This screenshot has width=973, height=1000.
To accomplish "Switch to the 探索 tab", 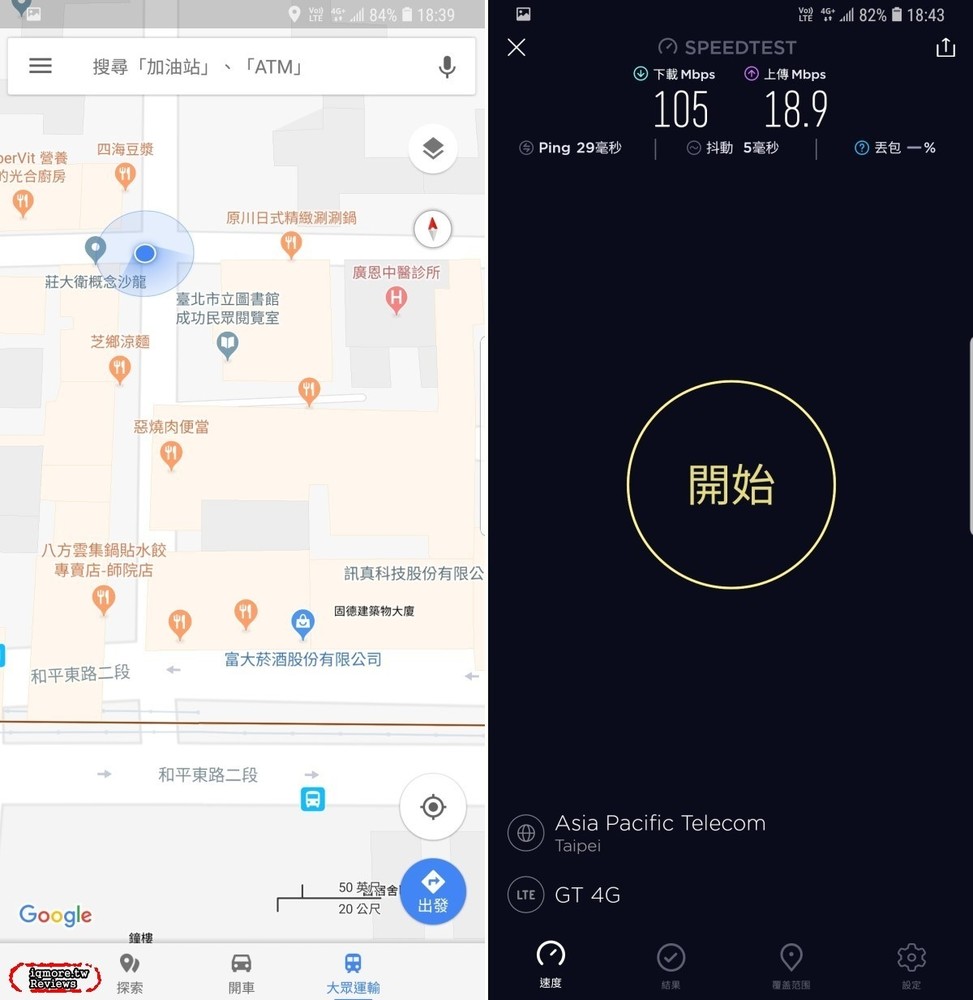I will [x=130, y=972].
